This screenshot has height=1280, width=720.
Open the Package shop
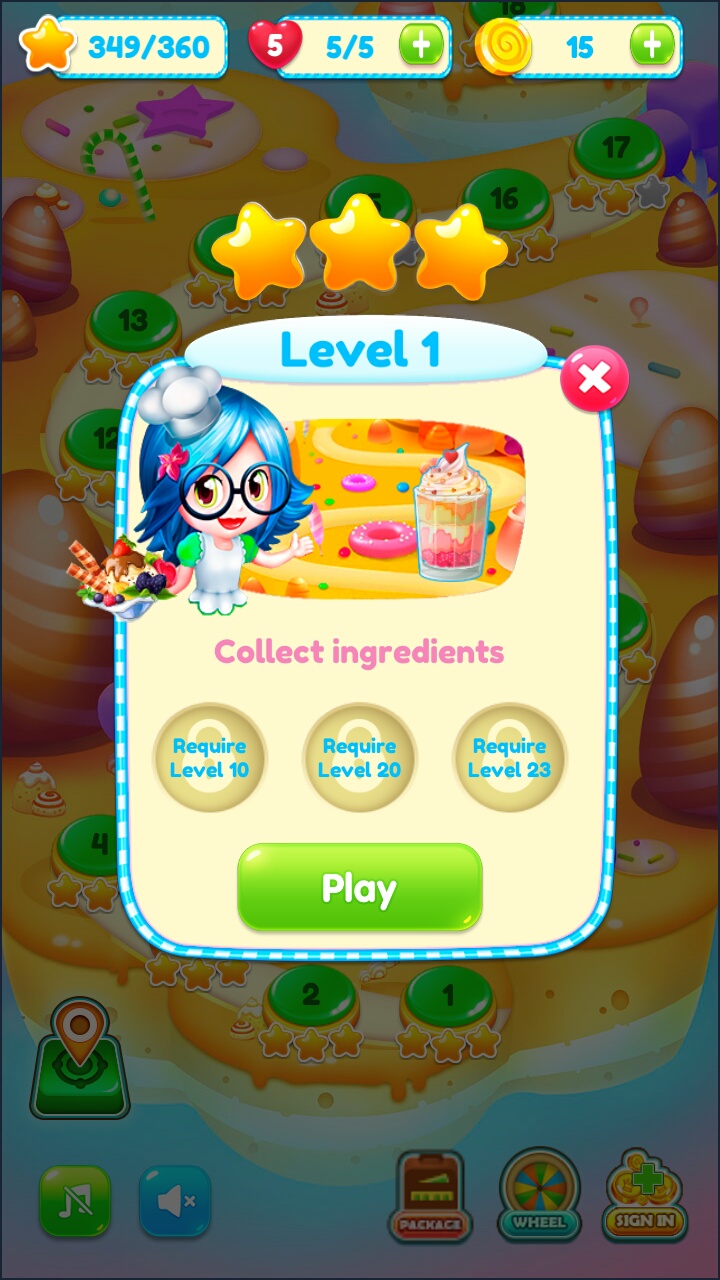430,1197
